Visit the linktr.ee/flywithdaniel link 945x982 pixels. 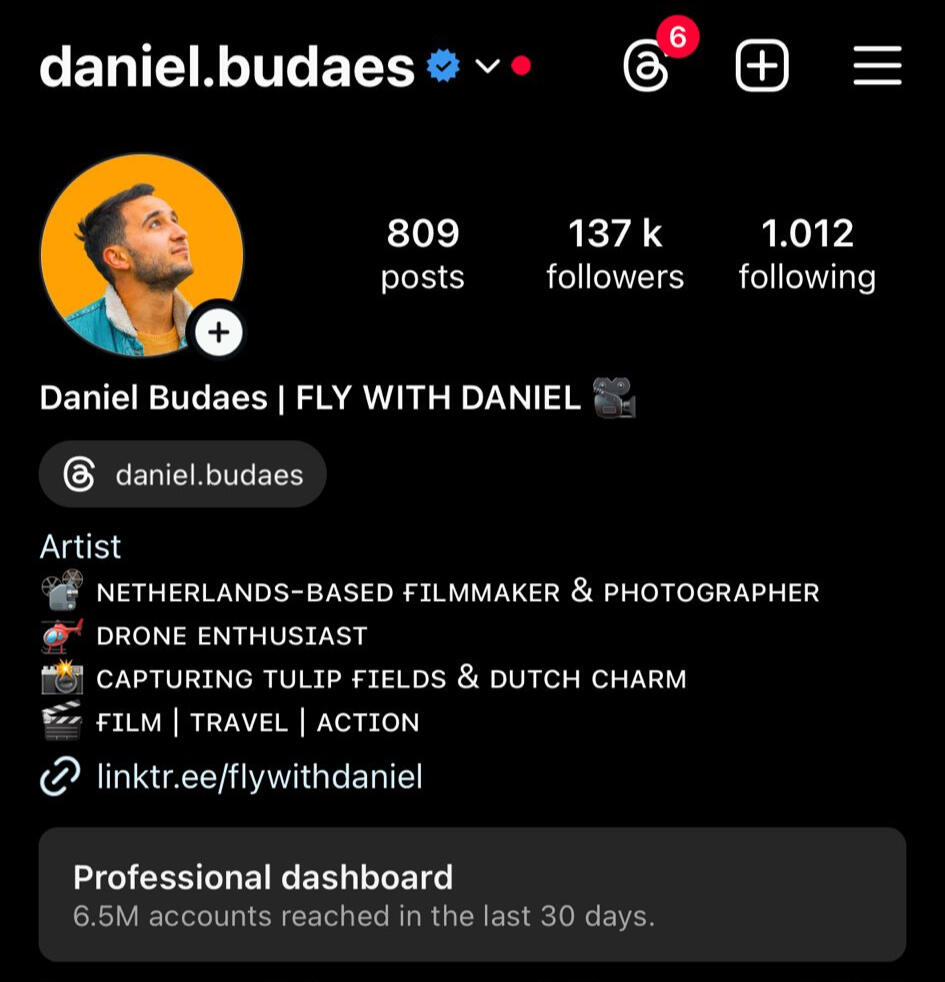[x=259, y=776]
